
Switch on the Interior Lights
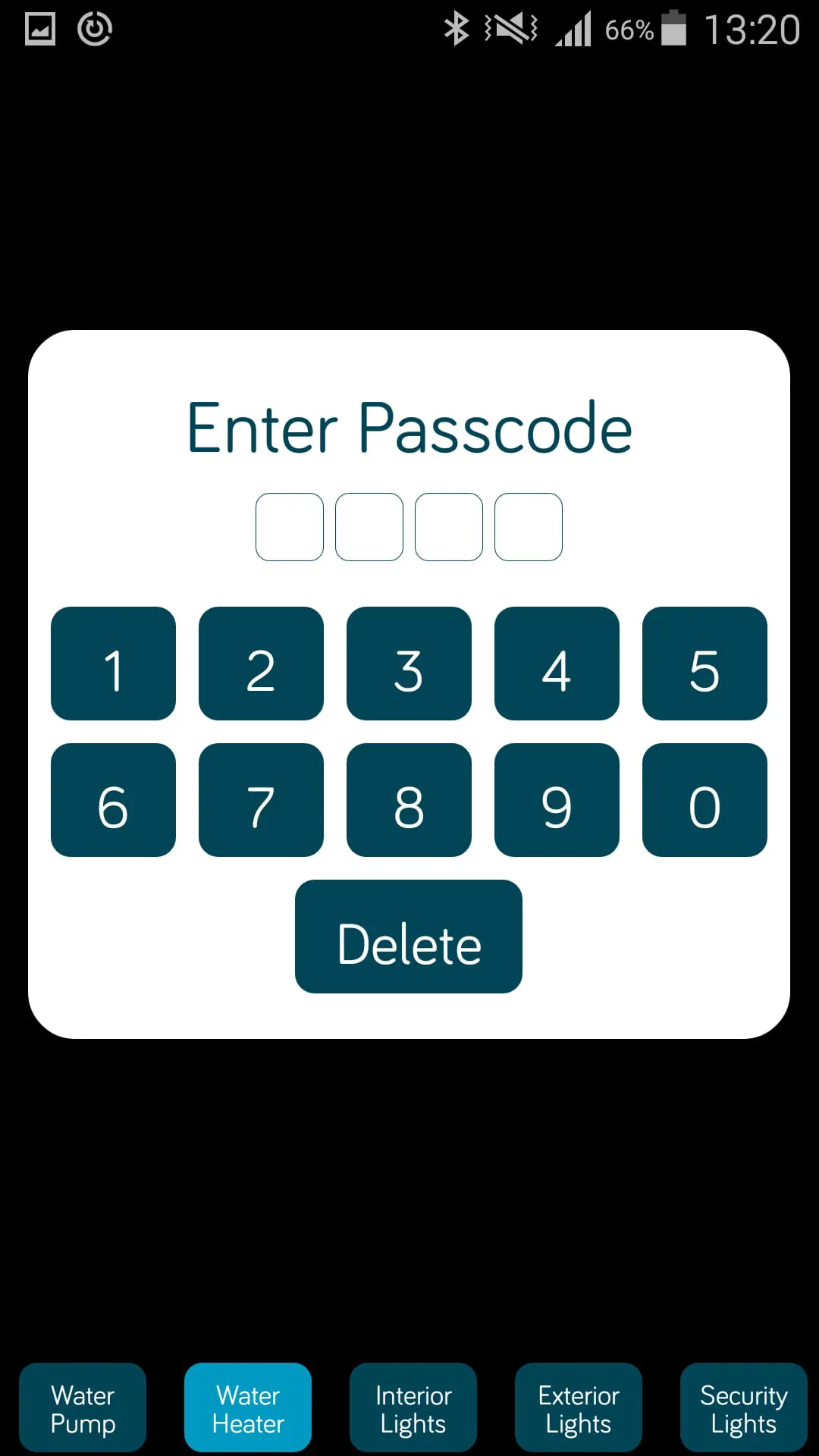point(413,1407)
